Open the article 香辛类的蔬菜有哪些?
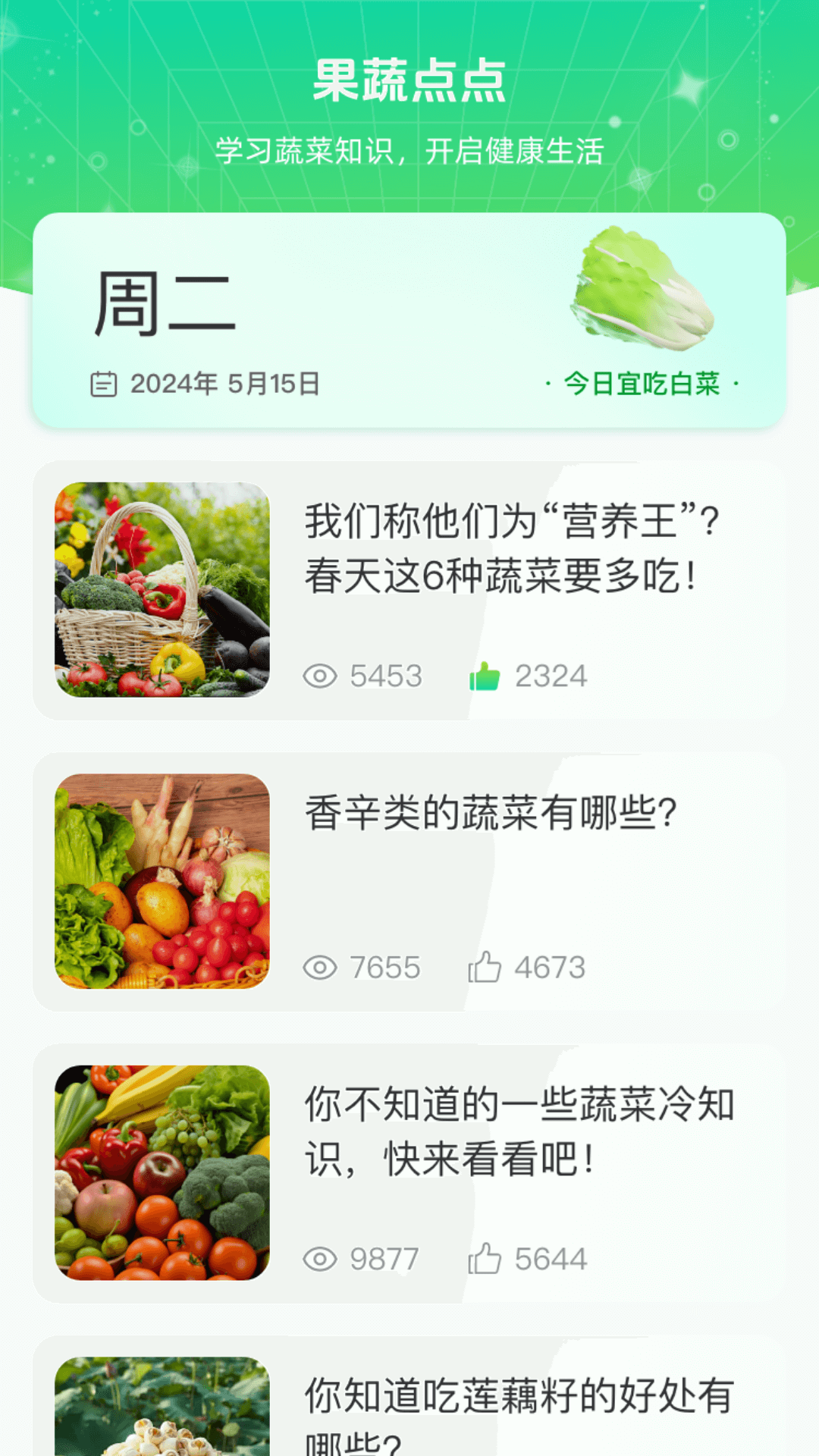The image size is (819, 1456). tap(491, 813)
